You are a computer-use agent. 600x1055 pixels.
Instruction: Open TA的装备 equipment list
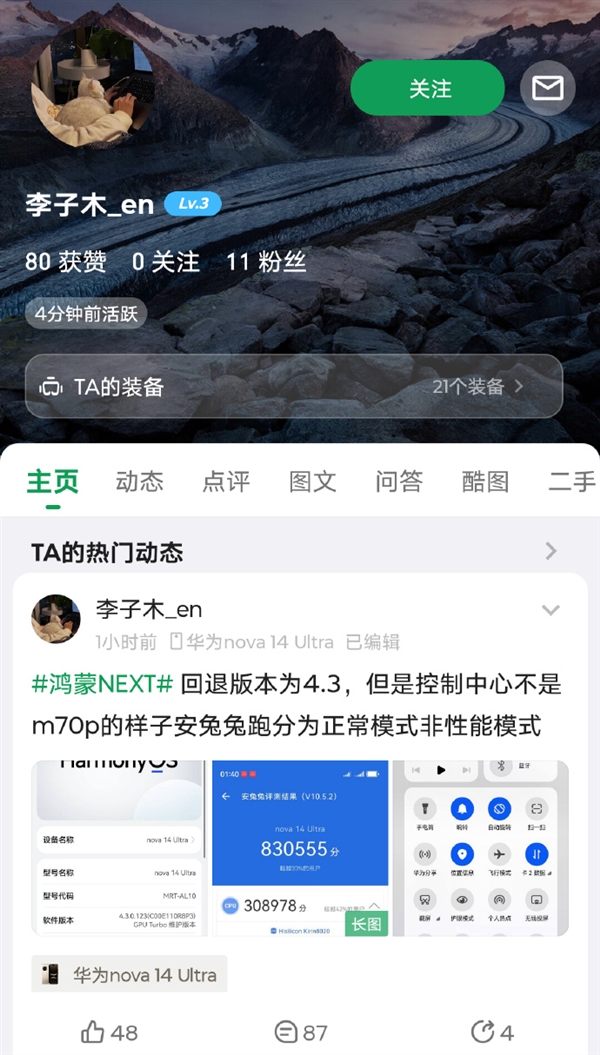click(293, 386)
